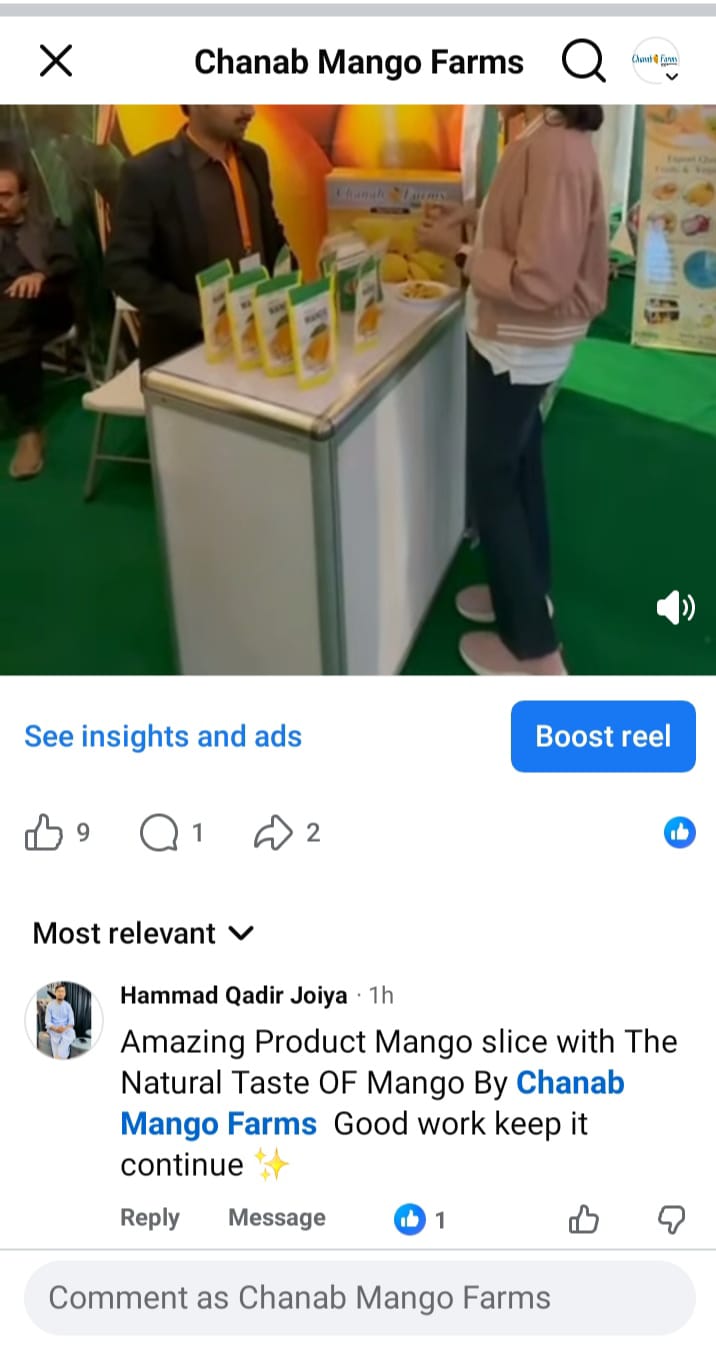
Task: Downvote Hammad's comment with thumbs-down
Action: [x=671, y=1219]
